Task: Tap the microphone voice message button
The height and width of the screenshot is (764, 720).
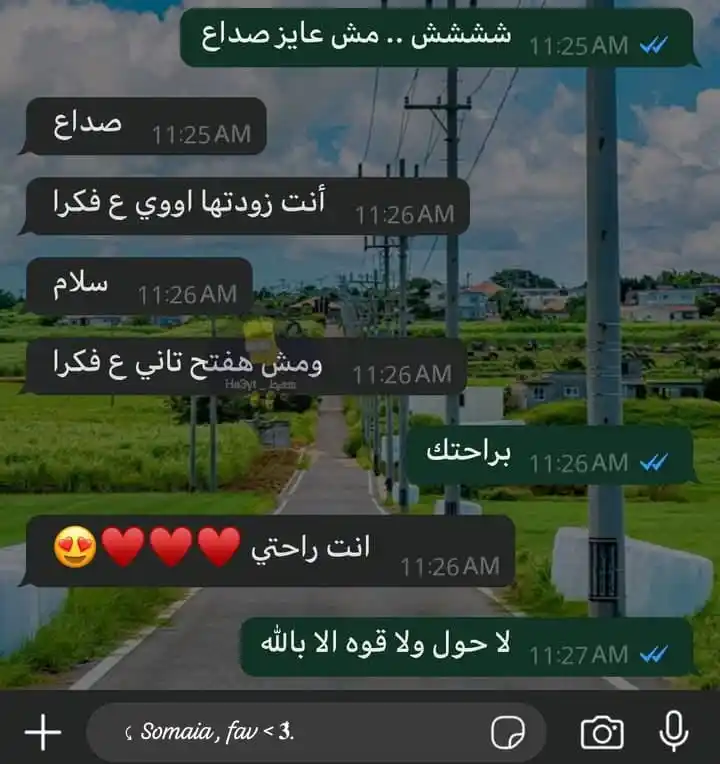Action: (675, 731)
